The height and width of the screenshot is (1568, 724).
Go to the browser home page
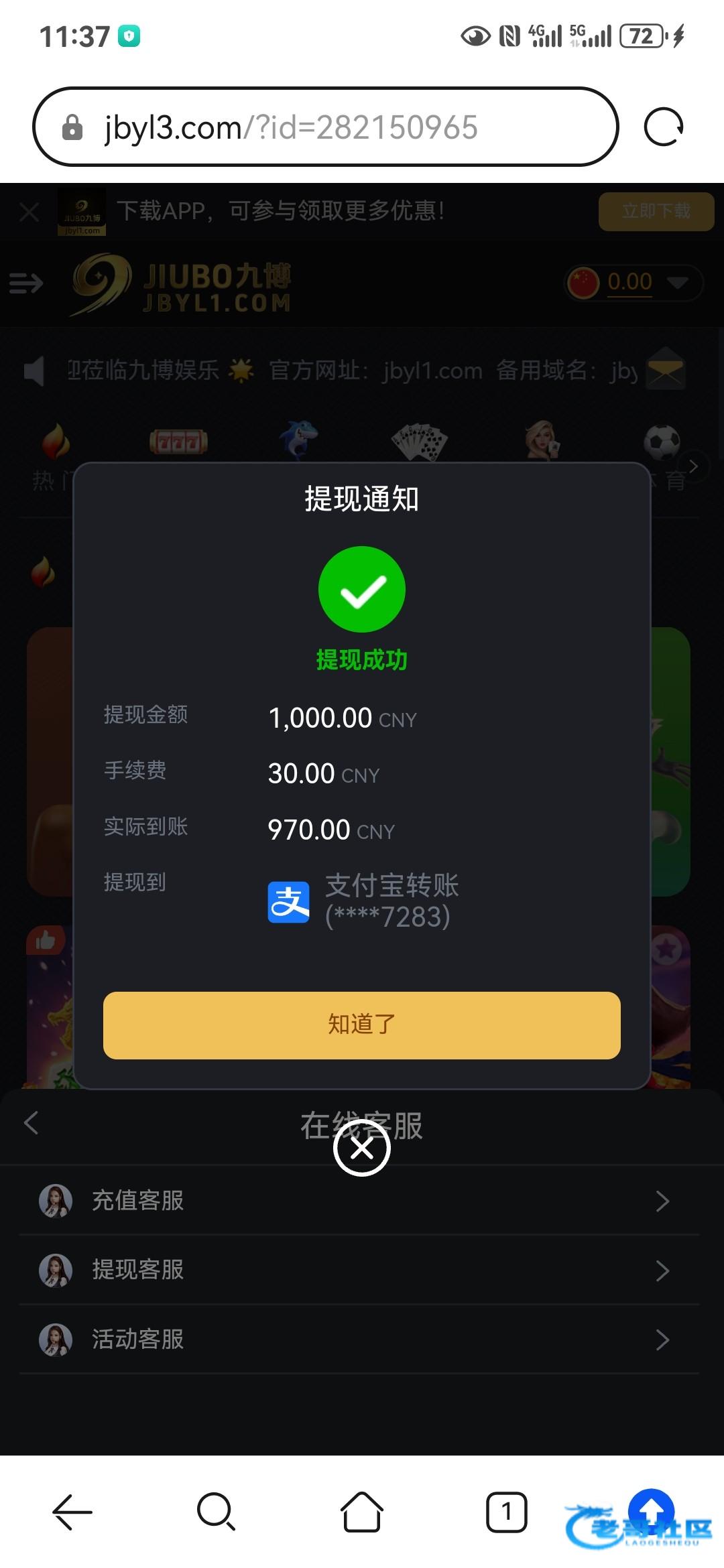click(x=362, y=1512)
